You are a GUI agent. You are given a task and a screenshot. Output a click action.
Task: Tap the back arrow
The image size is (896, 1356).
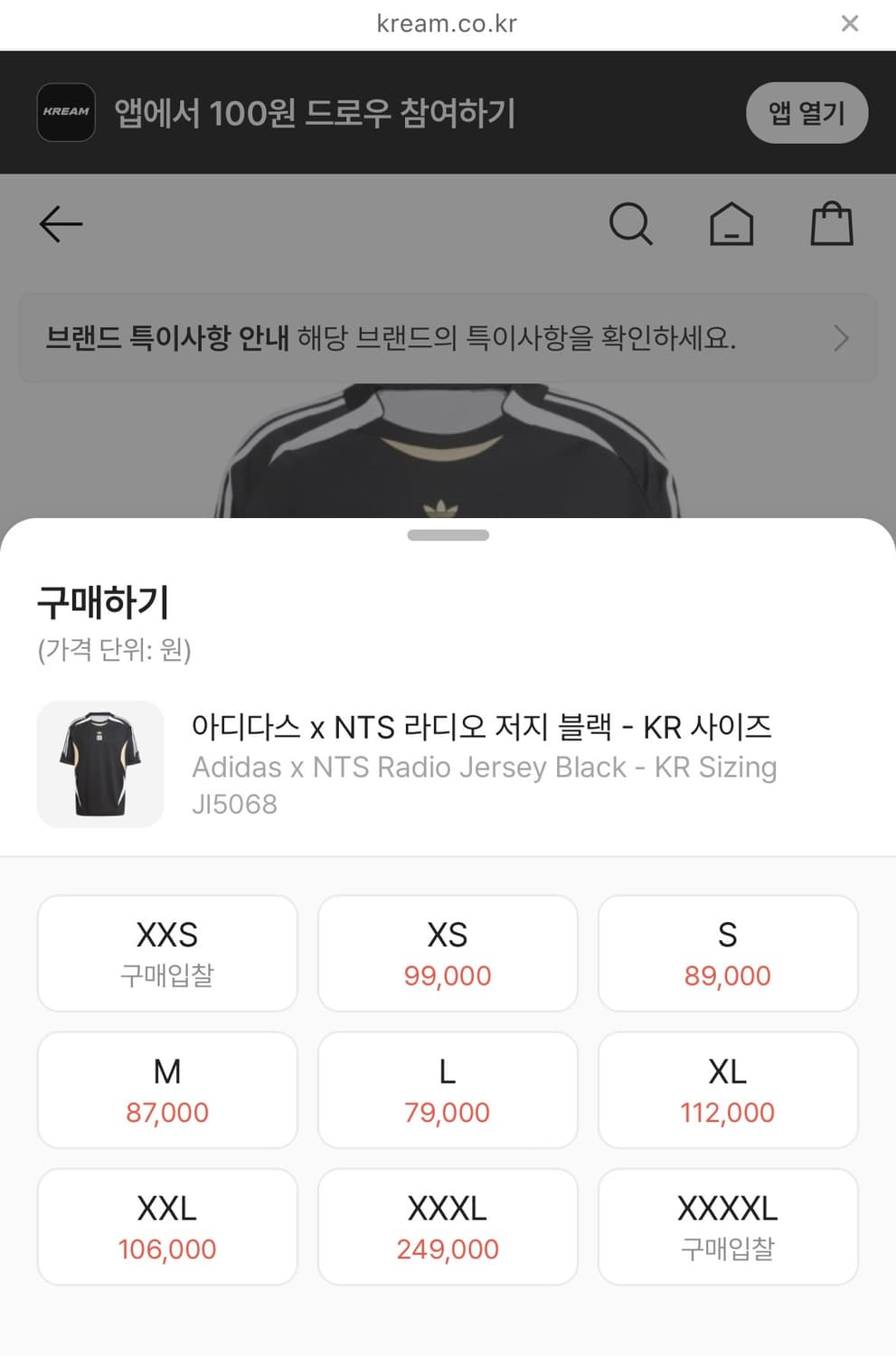click(x=60, y=224)
